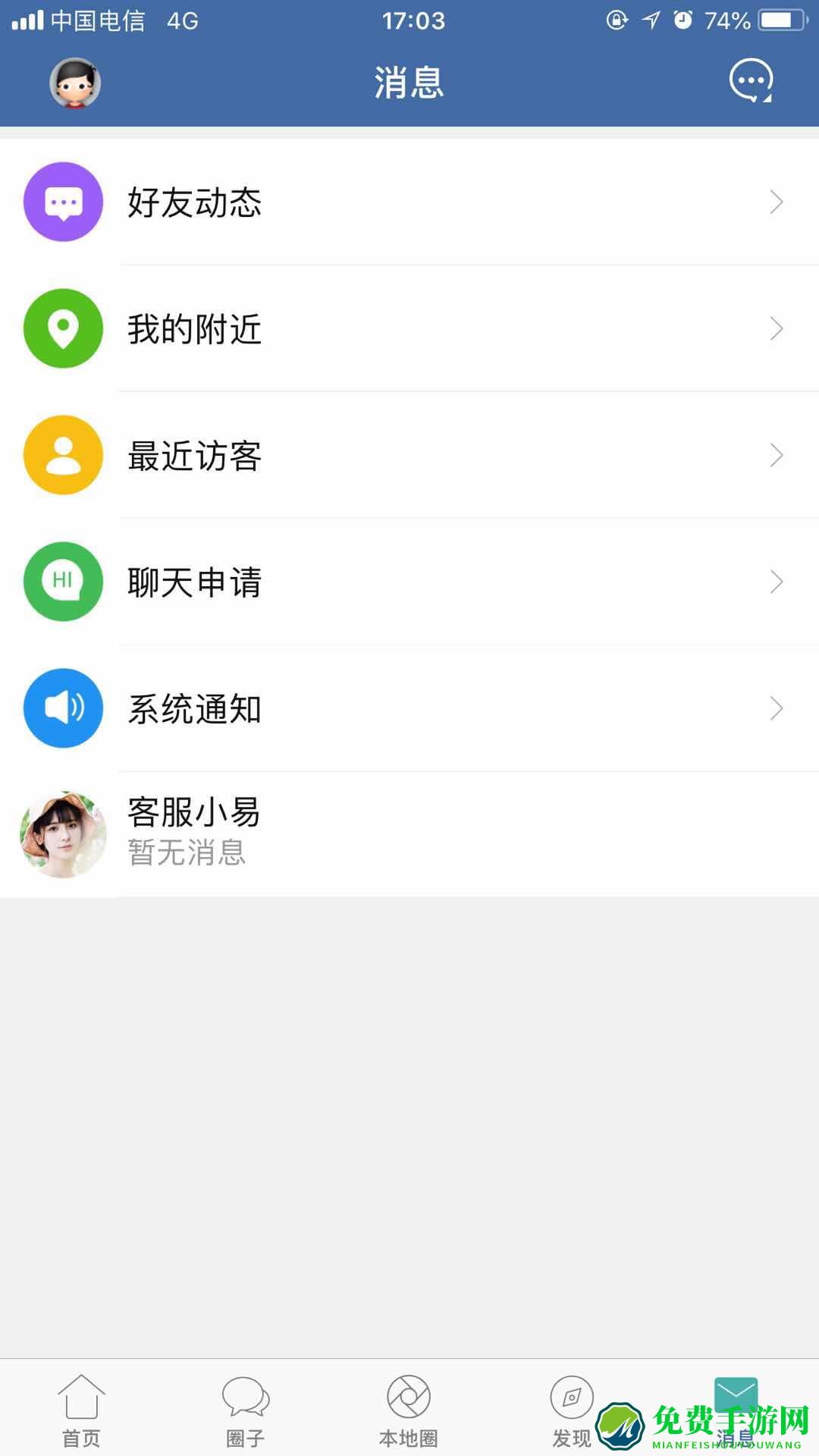This screenshot has width=819, height=1456.
Task: Click the green location pin for 我的附近
Action: coord(63,328)
